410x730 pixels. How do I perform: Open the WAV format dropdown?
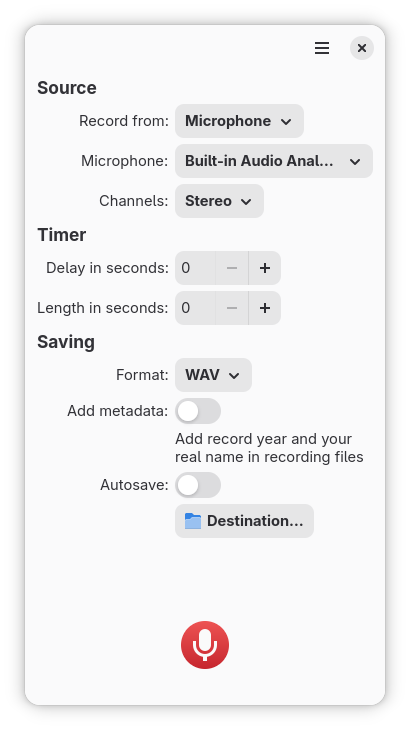click(x=213, y=375)
